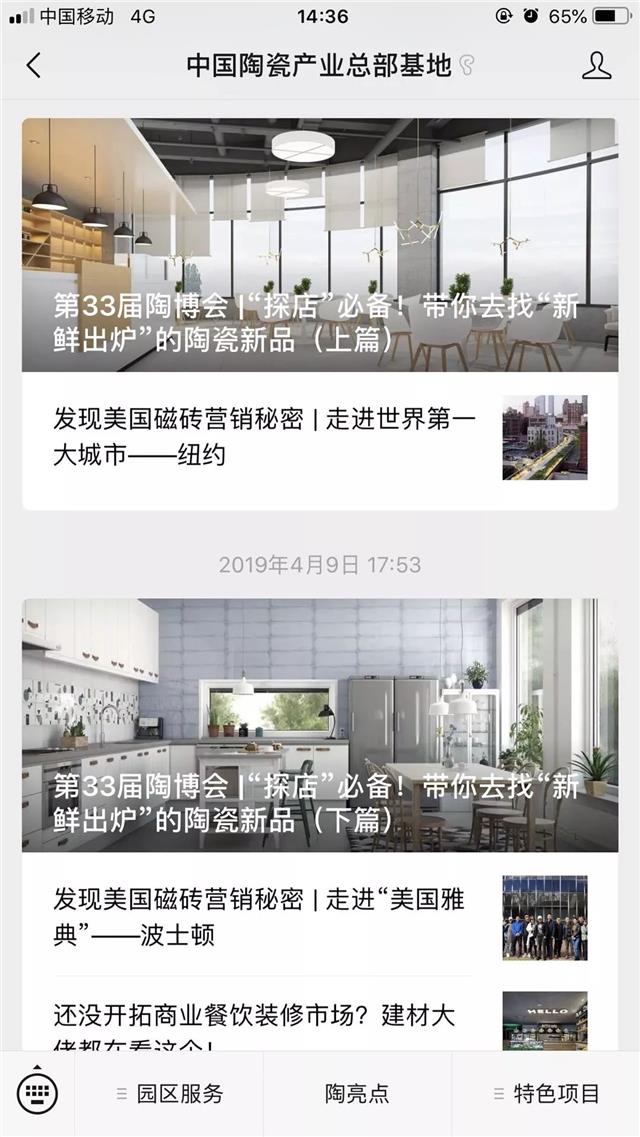Expand the 园区服务 menu
The image size is (640, 1137).
(x=170, y=1093)
